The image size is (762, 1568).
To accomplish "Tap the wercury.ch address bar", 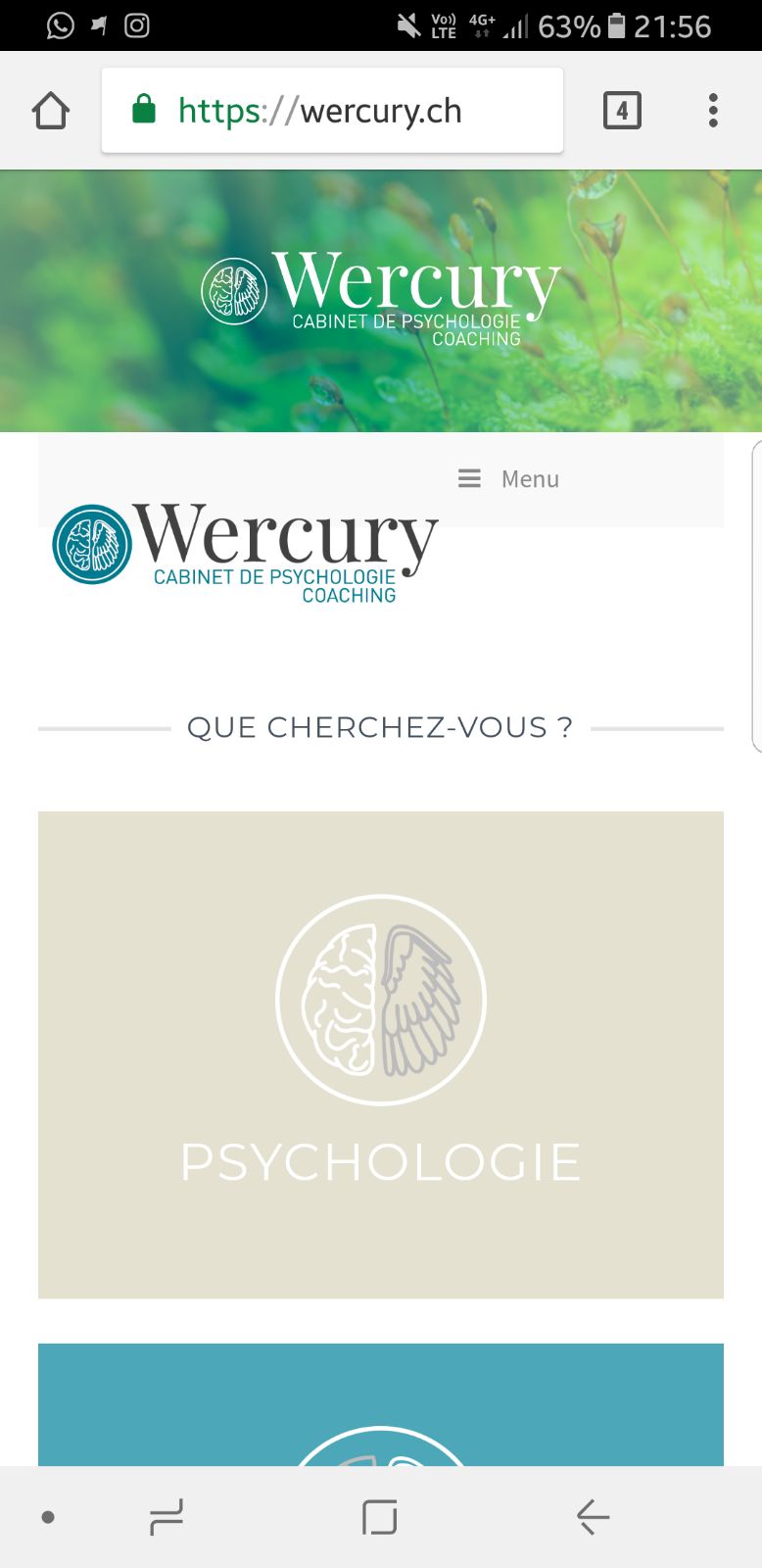I will tap(331, 111).
